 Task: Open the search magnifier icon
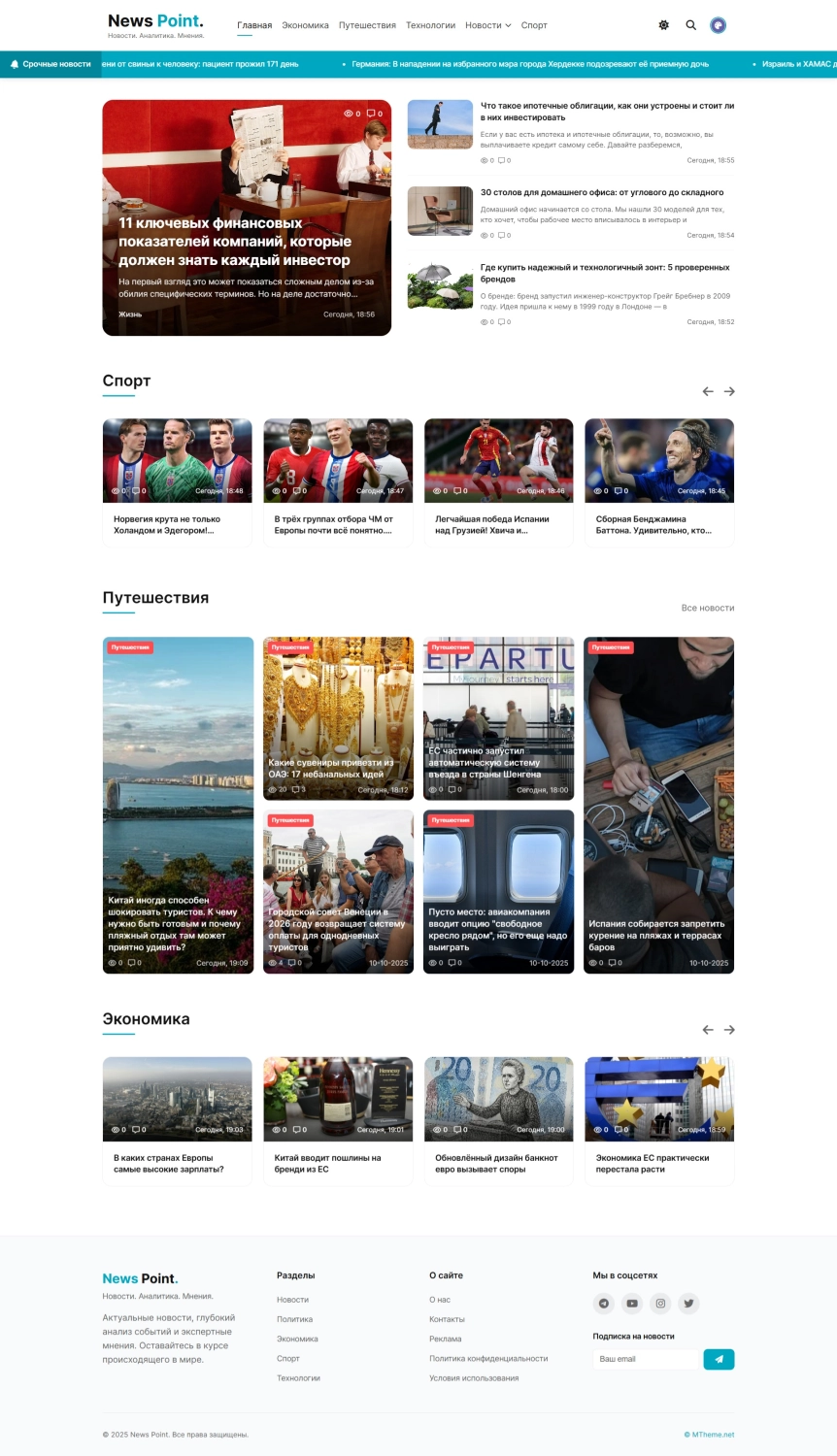tap(691, 25)
